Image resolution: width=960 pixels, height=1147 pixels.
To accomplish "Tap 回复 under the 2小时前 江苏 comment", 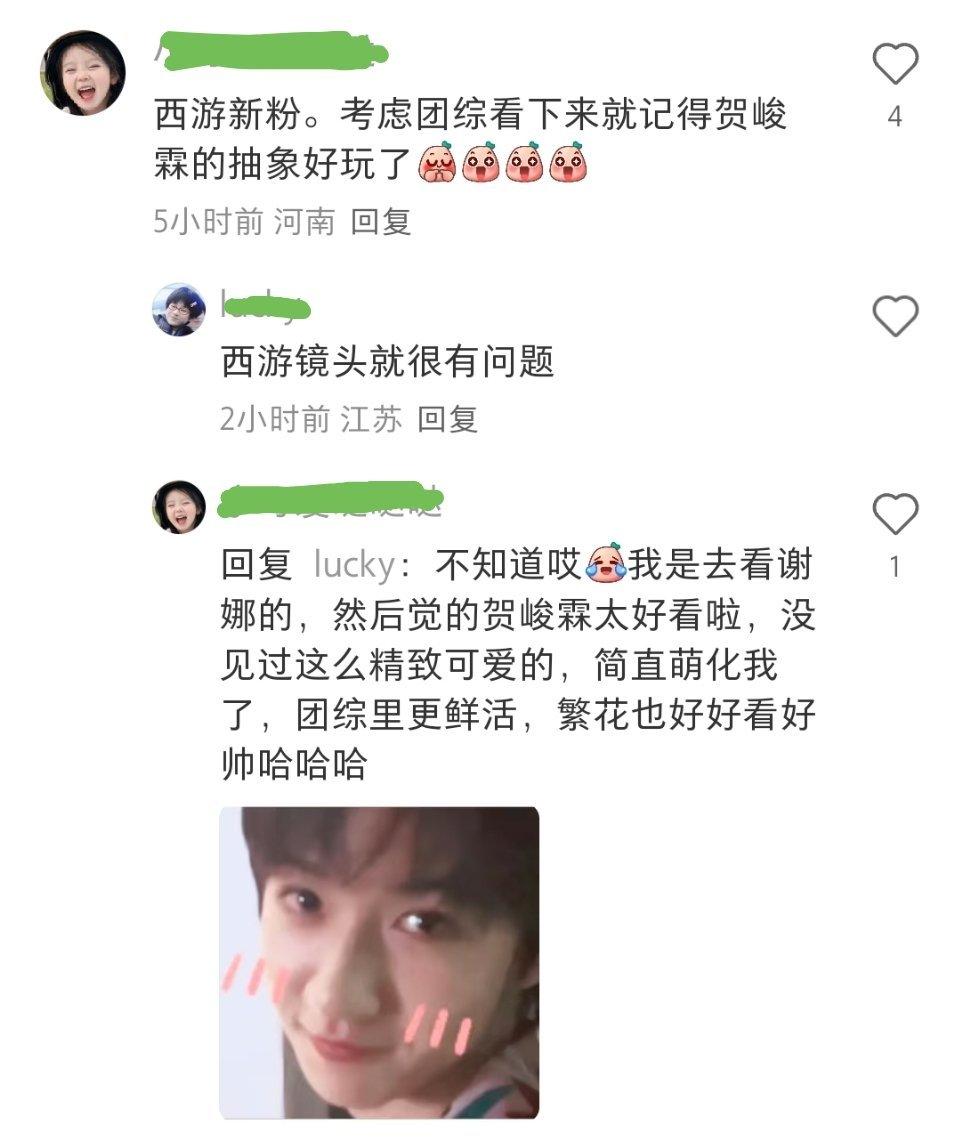I will pos(447,419).
